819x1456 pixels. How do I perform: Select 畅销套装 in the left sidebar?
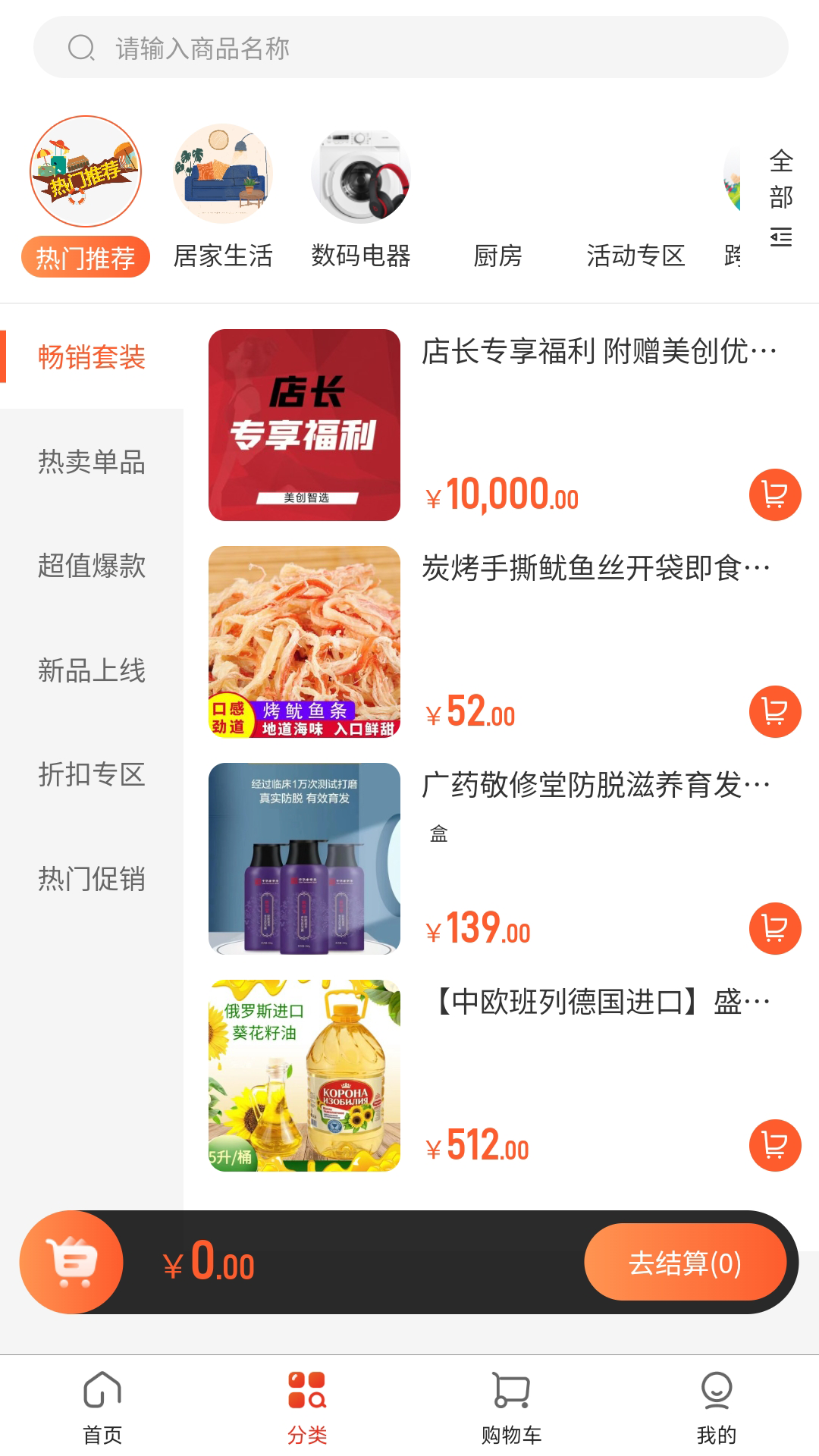pyautogui.click(x=91, y=360)
